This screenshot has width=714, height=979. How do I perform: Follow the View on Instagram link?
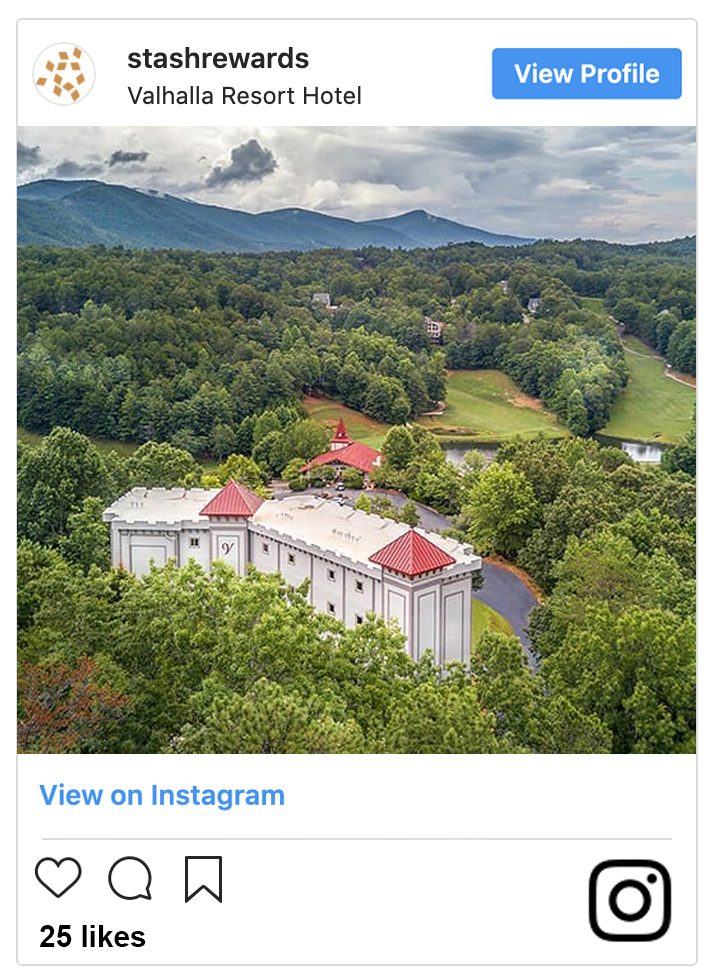point(162,795)
